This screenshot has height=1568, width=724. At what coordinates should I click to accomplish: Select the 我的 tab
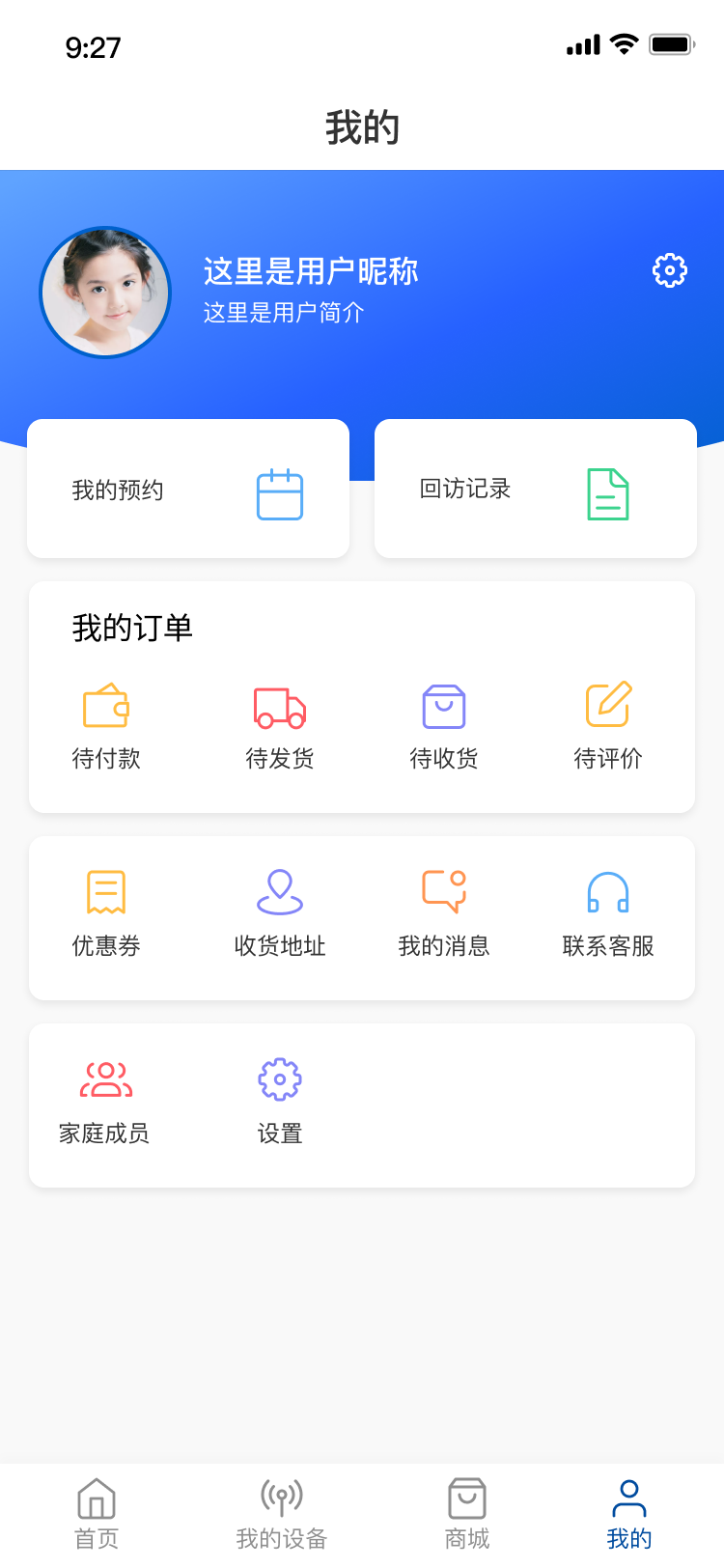point(629,1513)
